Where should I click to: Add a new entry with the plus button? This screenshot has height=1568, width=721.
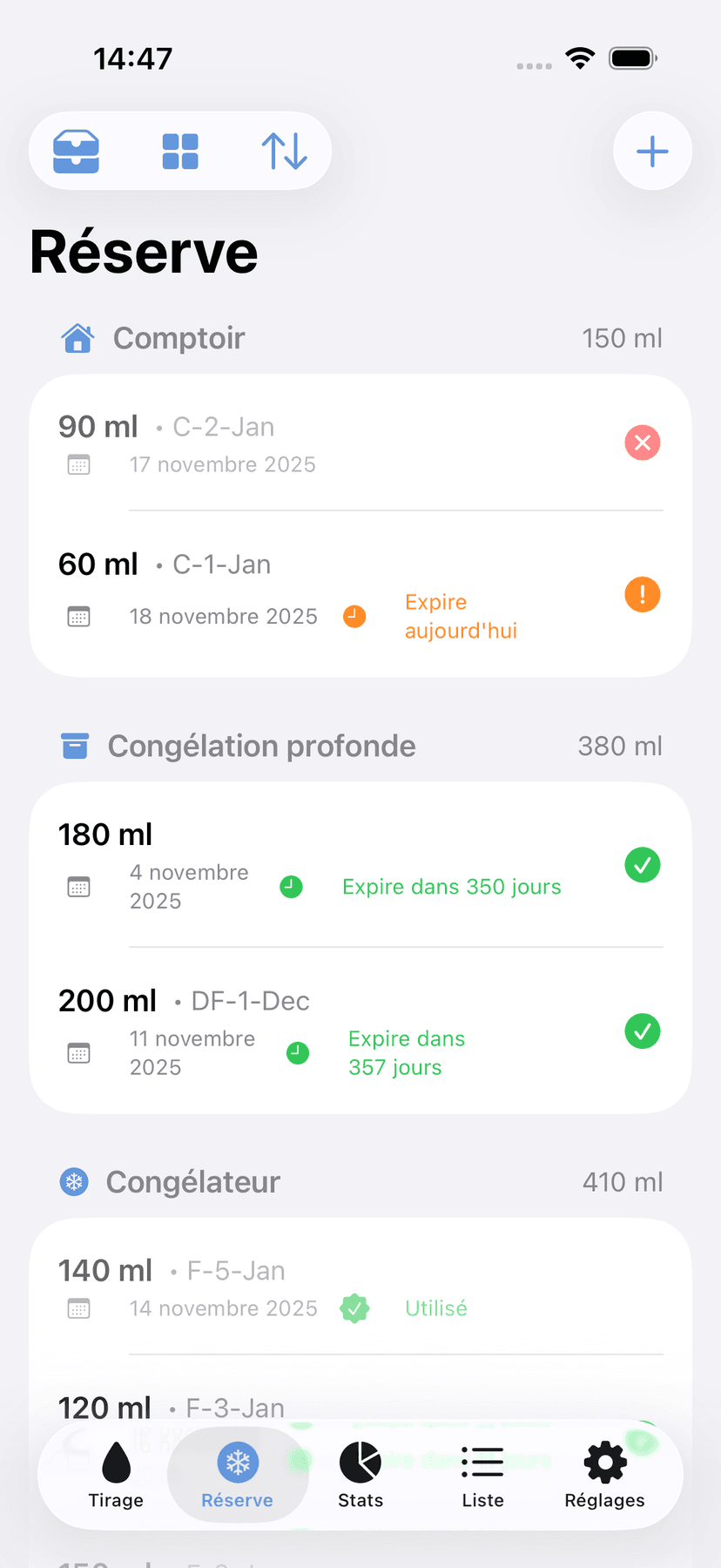tap(652, 151)
